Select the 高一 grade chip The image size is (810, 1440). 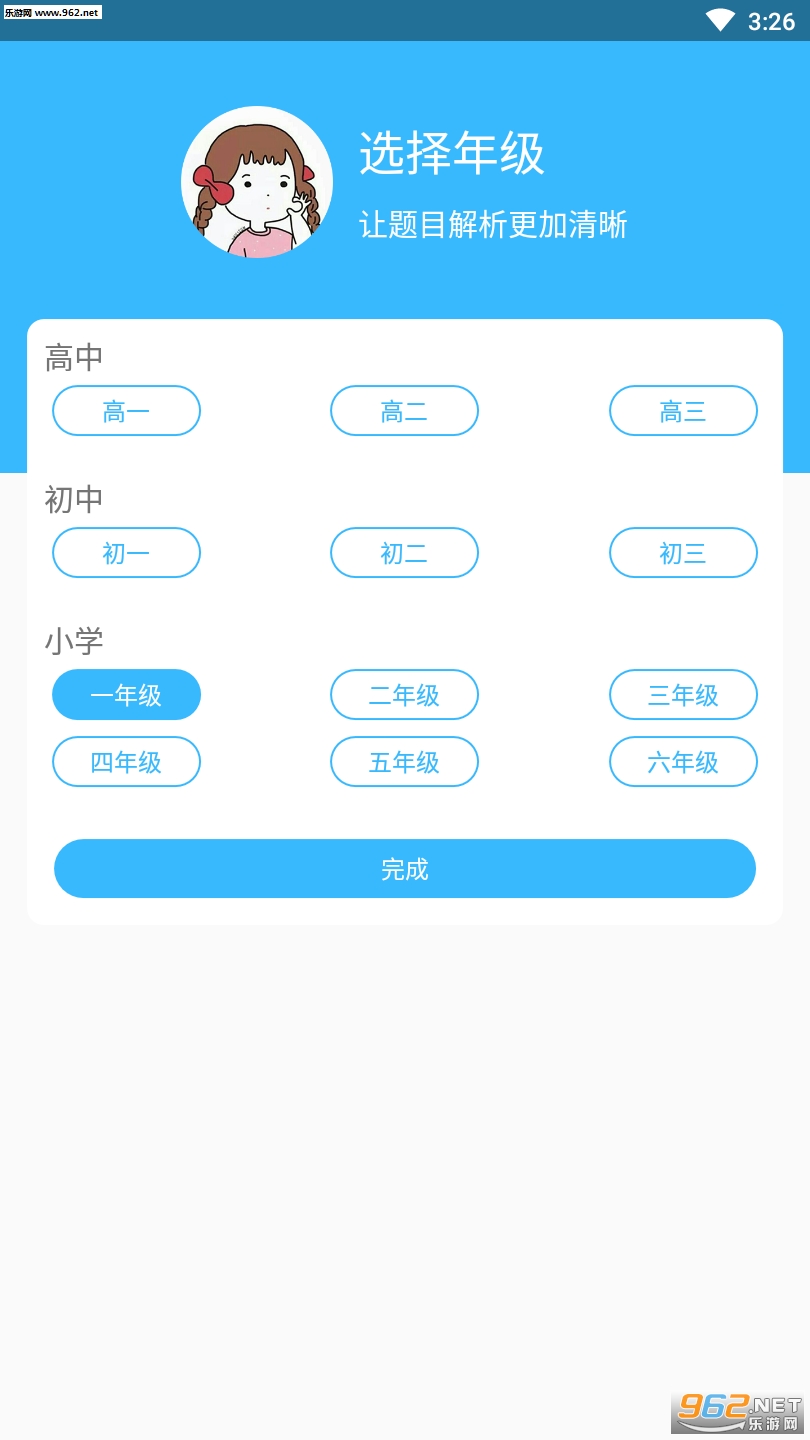pyautogui.click(x=126, y=411)
